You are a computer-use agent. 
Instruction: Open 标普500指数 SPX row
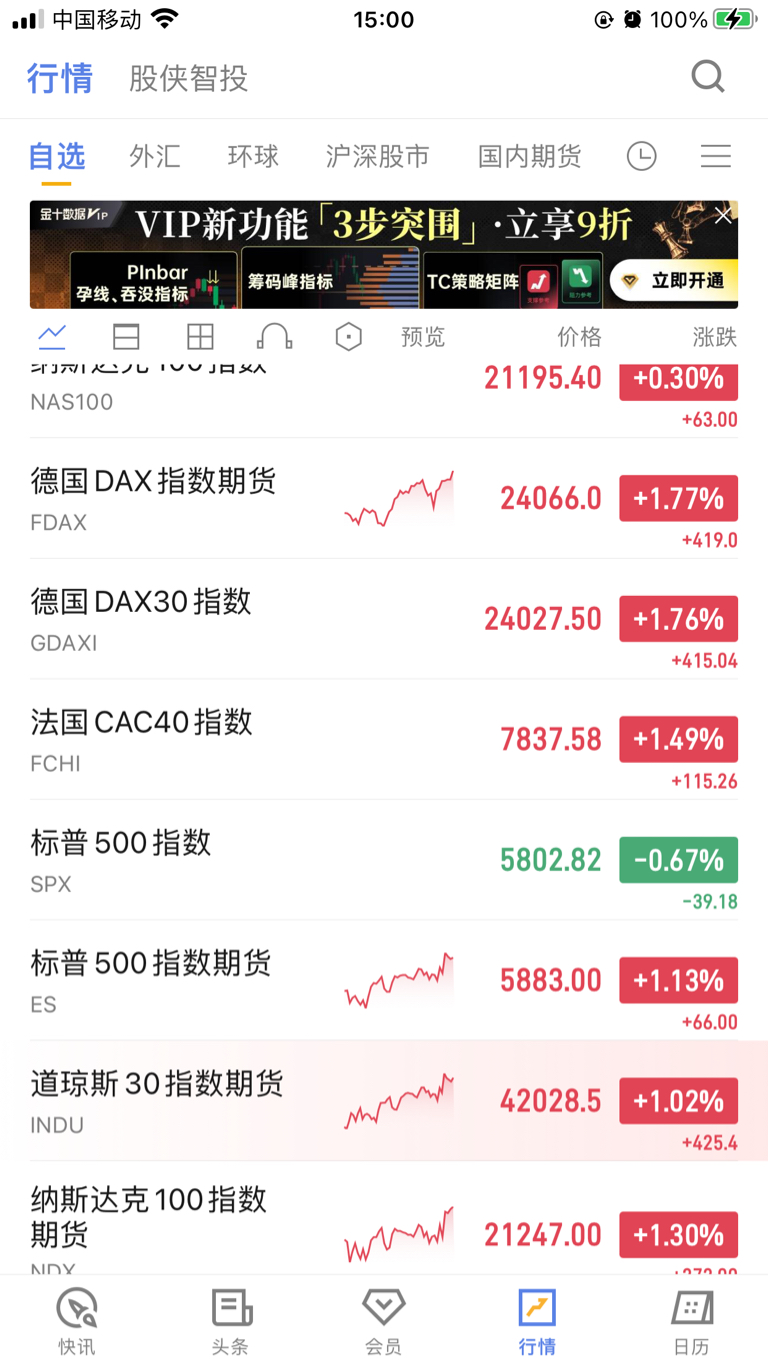pos(384,860)
